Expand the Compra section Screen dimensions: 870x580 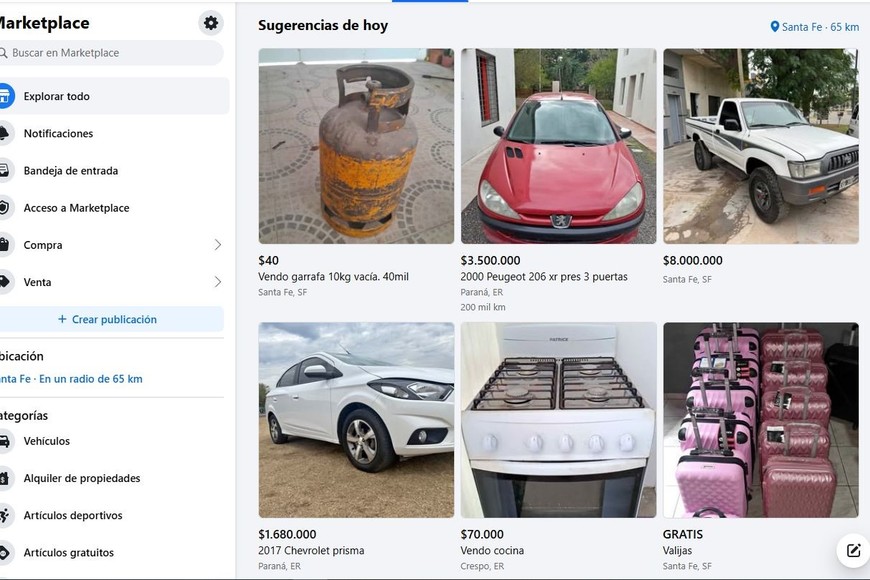tap(110, 245)
